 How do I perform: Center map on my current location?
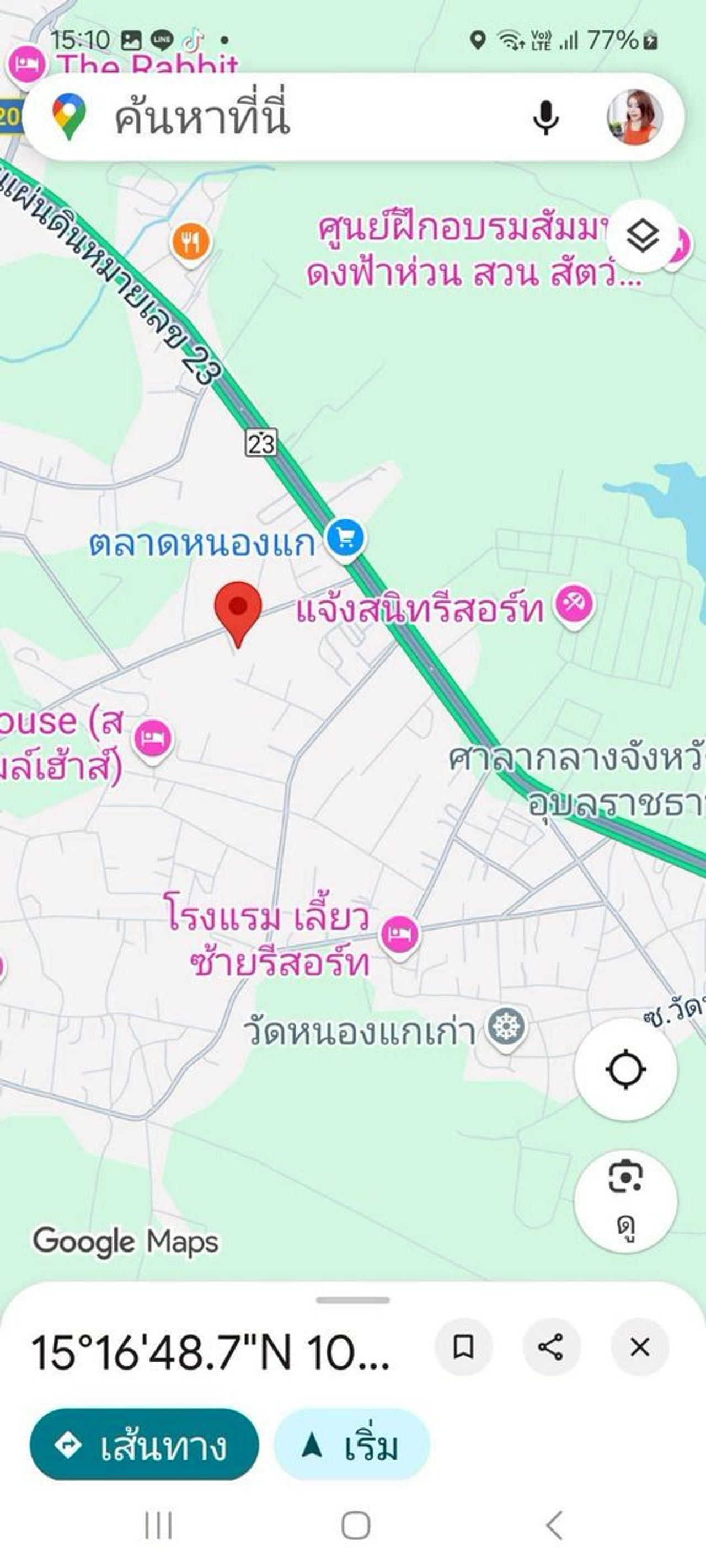pyautogui.click(x=625, y=1070)
